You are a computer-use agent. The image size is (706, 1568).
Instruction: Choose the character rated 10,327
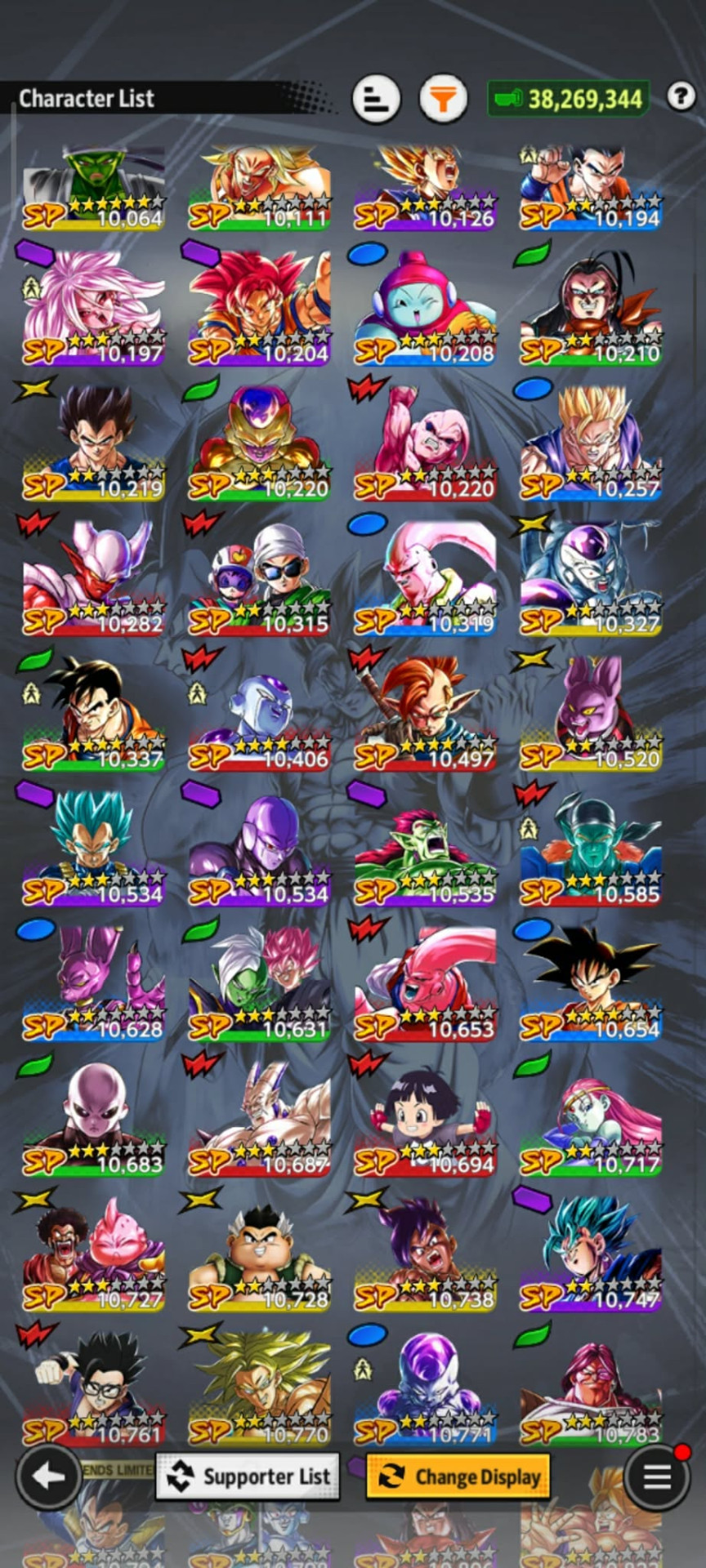(591, 577)
